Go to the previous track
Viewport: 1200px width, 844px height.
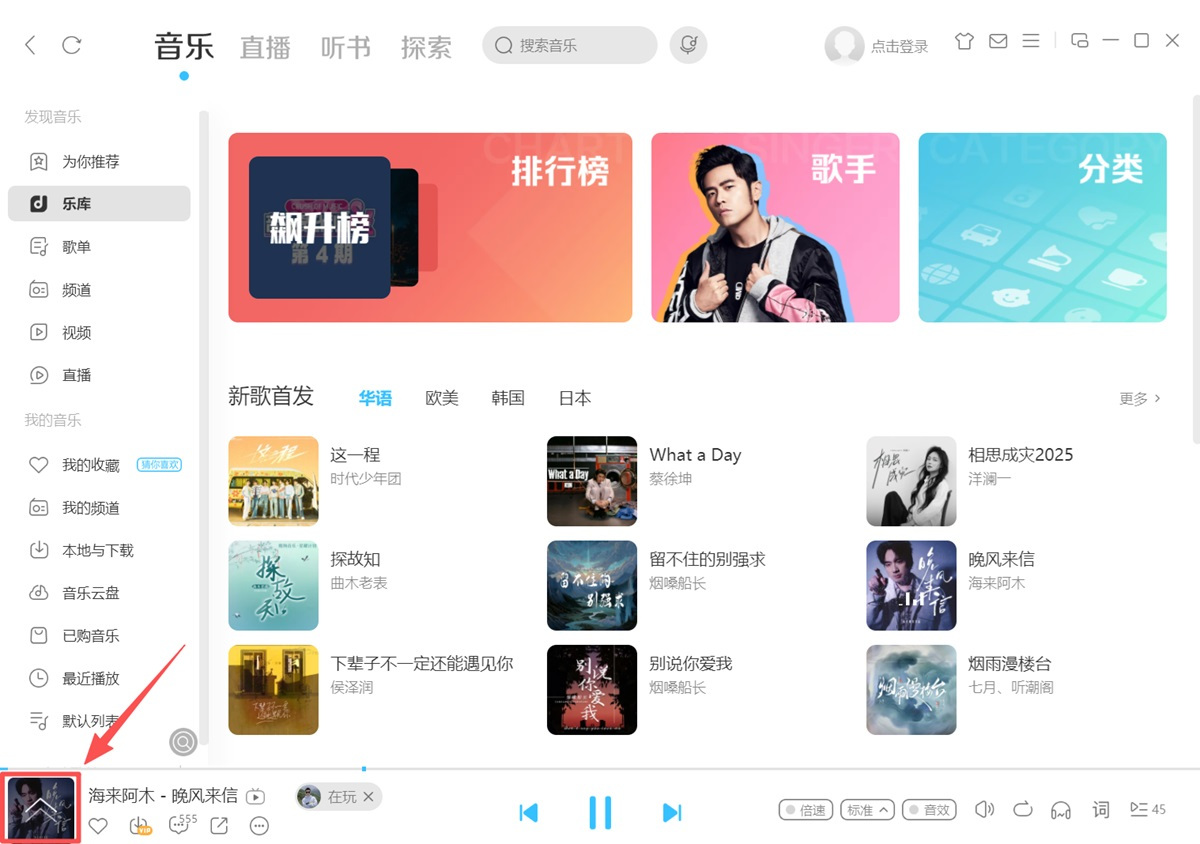click(x=529, y=812)
